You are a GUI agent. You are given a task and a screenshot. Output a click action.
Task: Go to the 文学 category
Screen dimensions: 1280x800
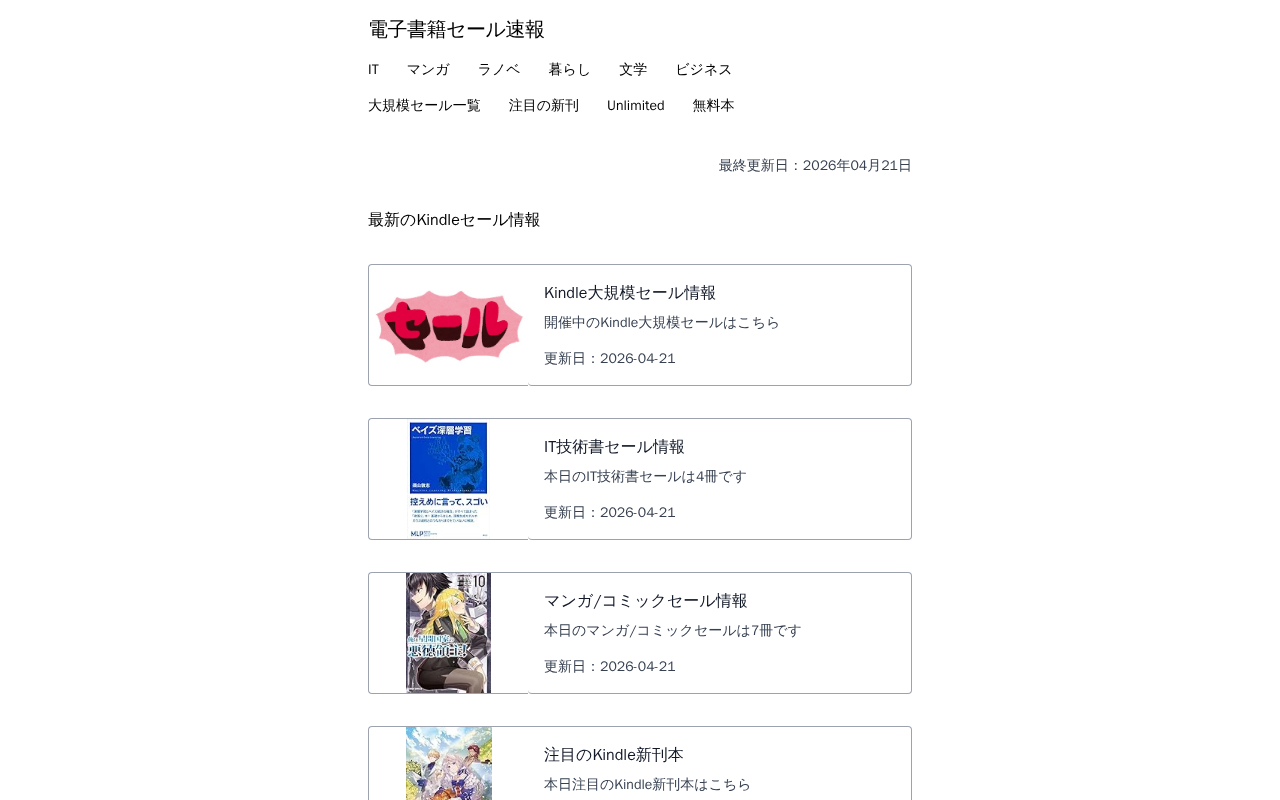coord(632,70)
